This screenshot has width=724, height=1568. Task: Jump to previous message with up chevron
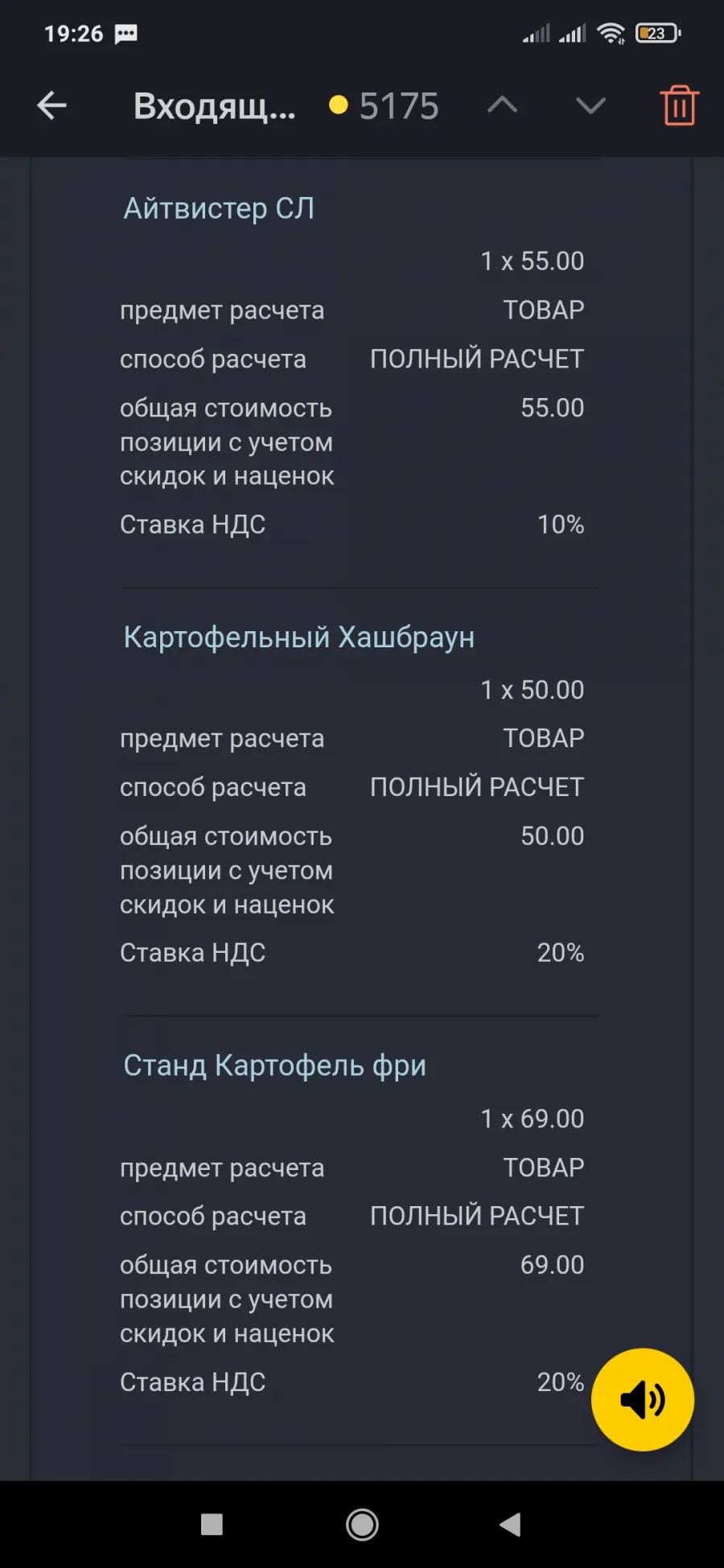[502, 105]
